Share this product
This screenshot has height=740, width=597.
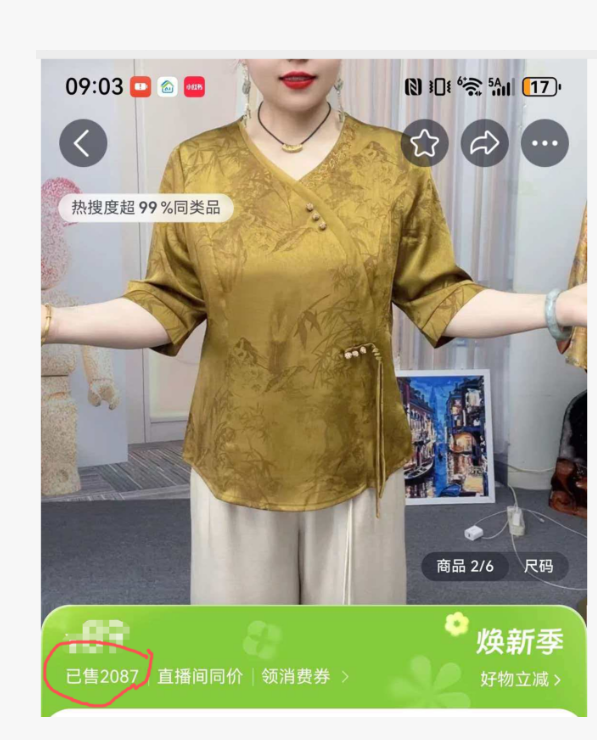484,143
